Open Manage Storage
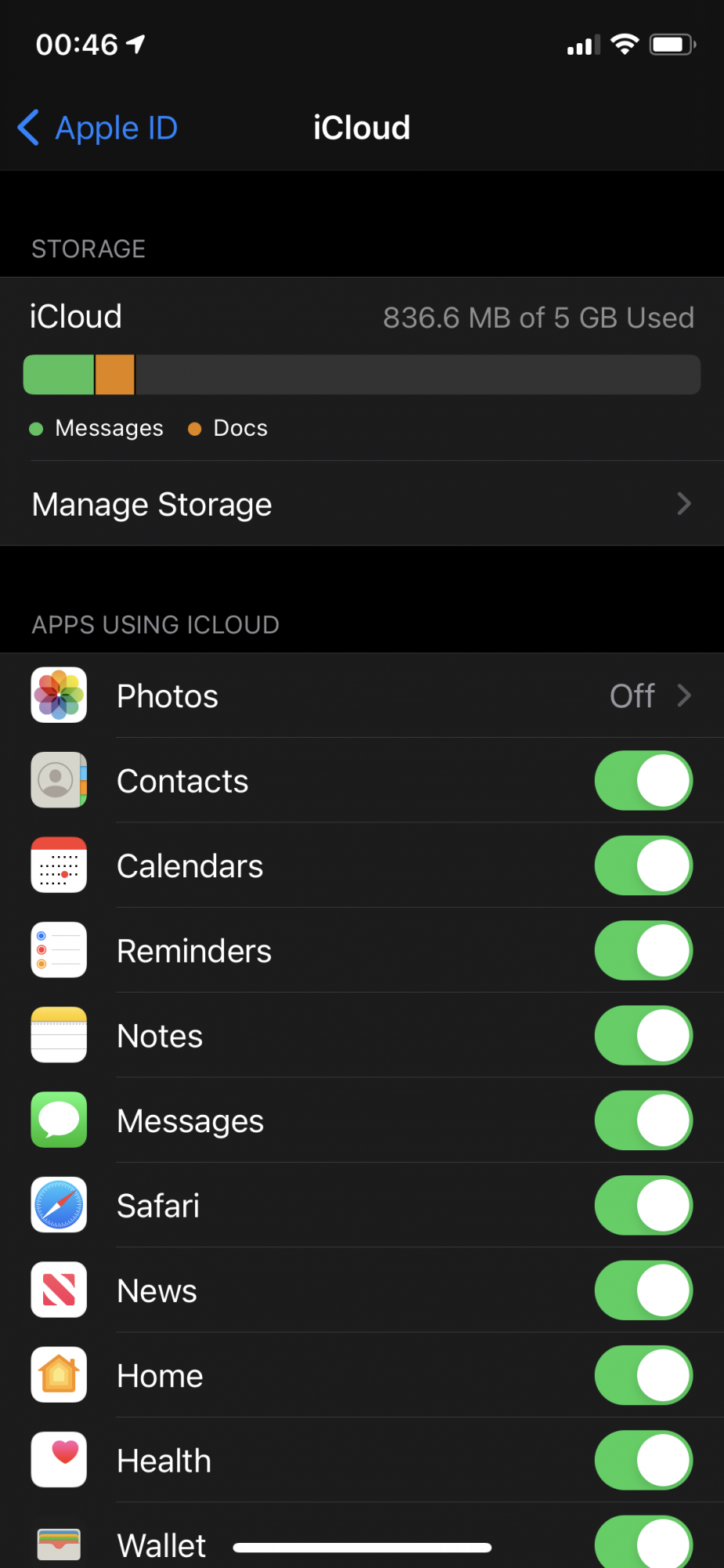 pyautogui.click(x=360, y=504)
